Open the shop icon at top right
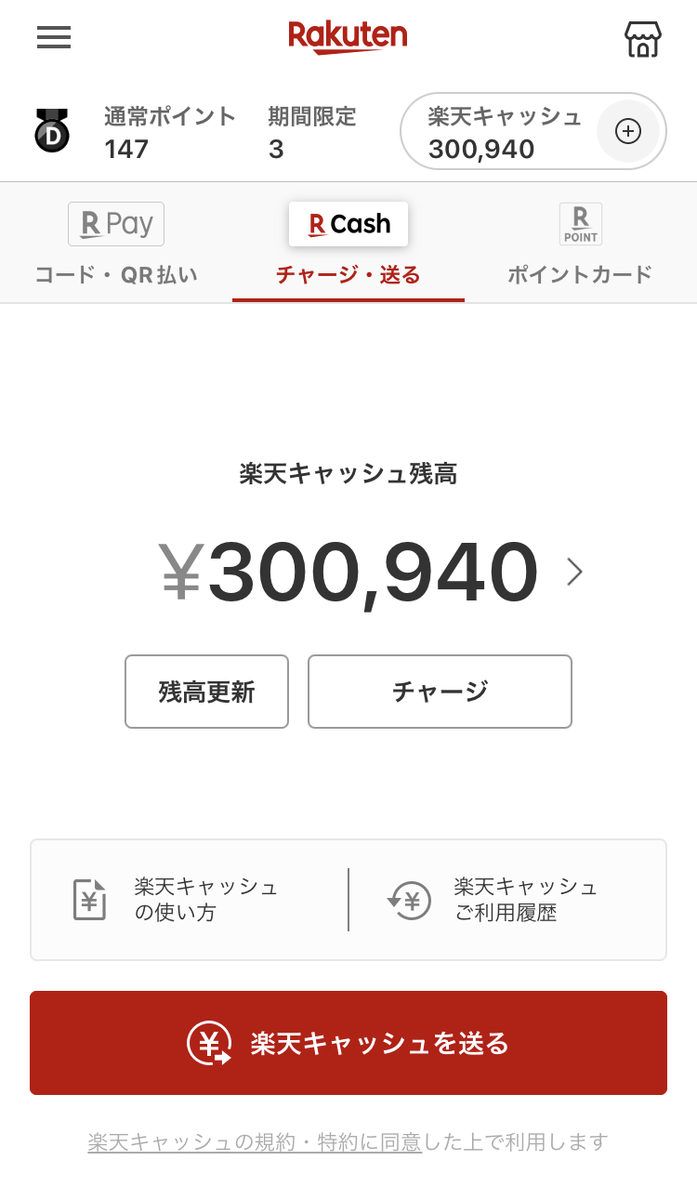This screenshot has height=1200, width=697. click(643, 38)
